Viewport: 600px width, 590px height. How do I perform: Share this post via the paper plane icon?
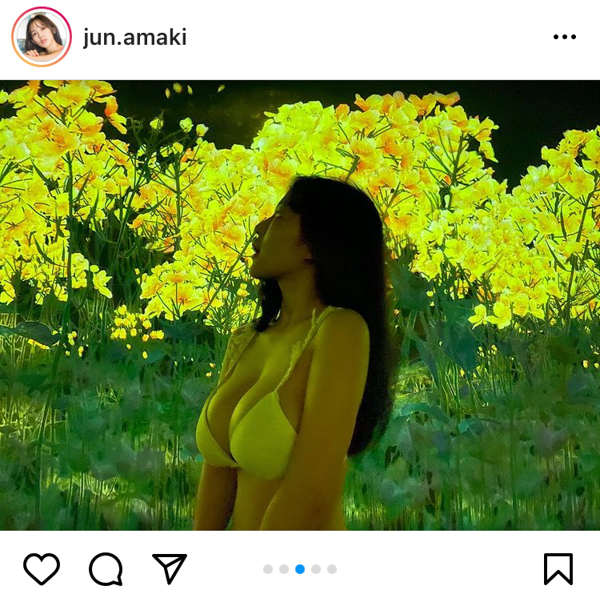point(169,567)
